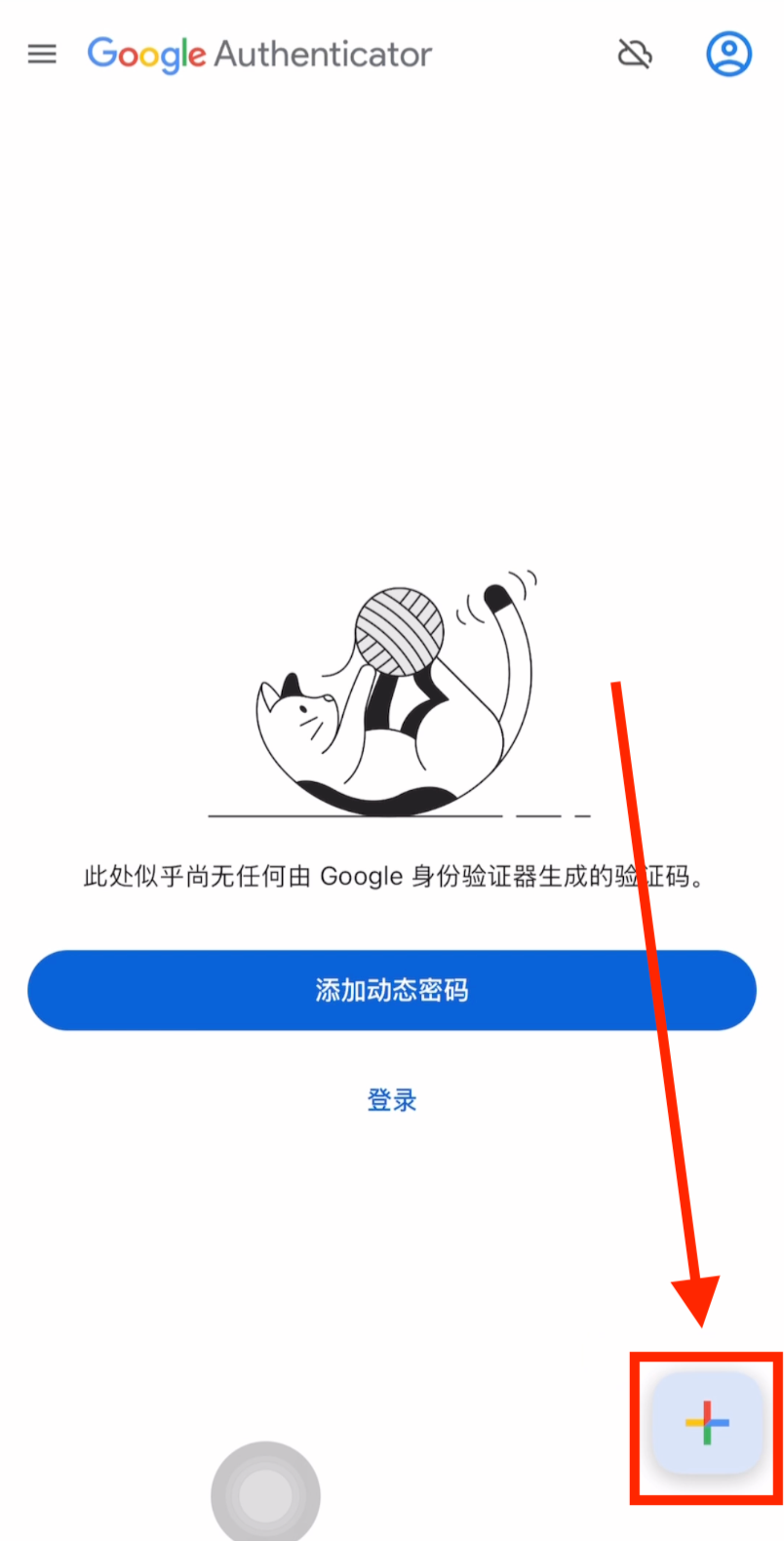Check sync status using the crossed cloud icon
784x1541 pixels.
(x=635, y=54)
